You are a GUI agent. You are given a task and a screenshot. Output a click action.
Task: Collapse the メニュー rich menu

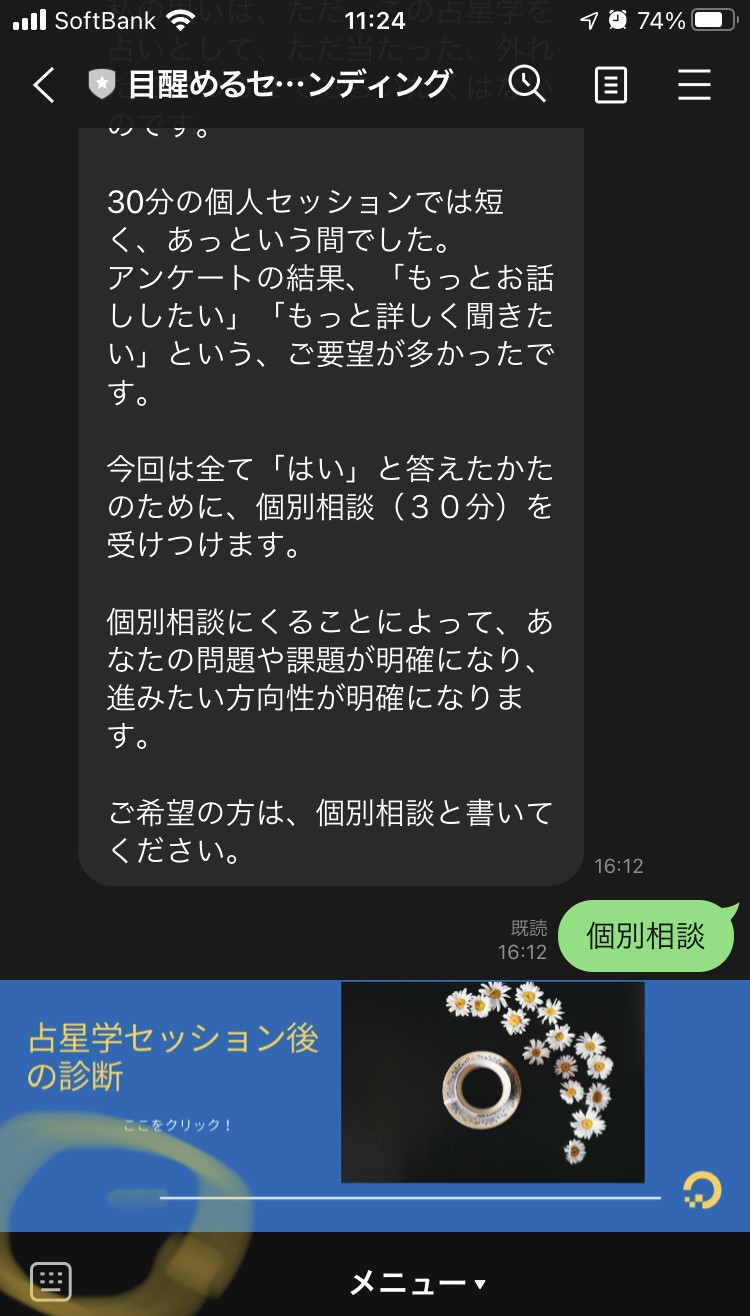tap(418, 1282)
